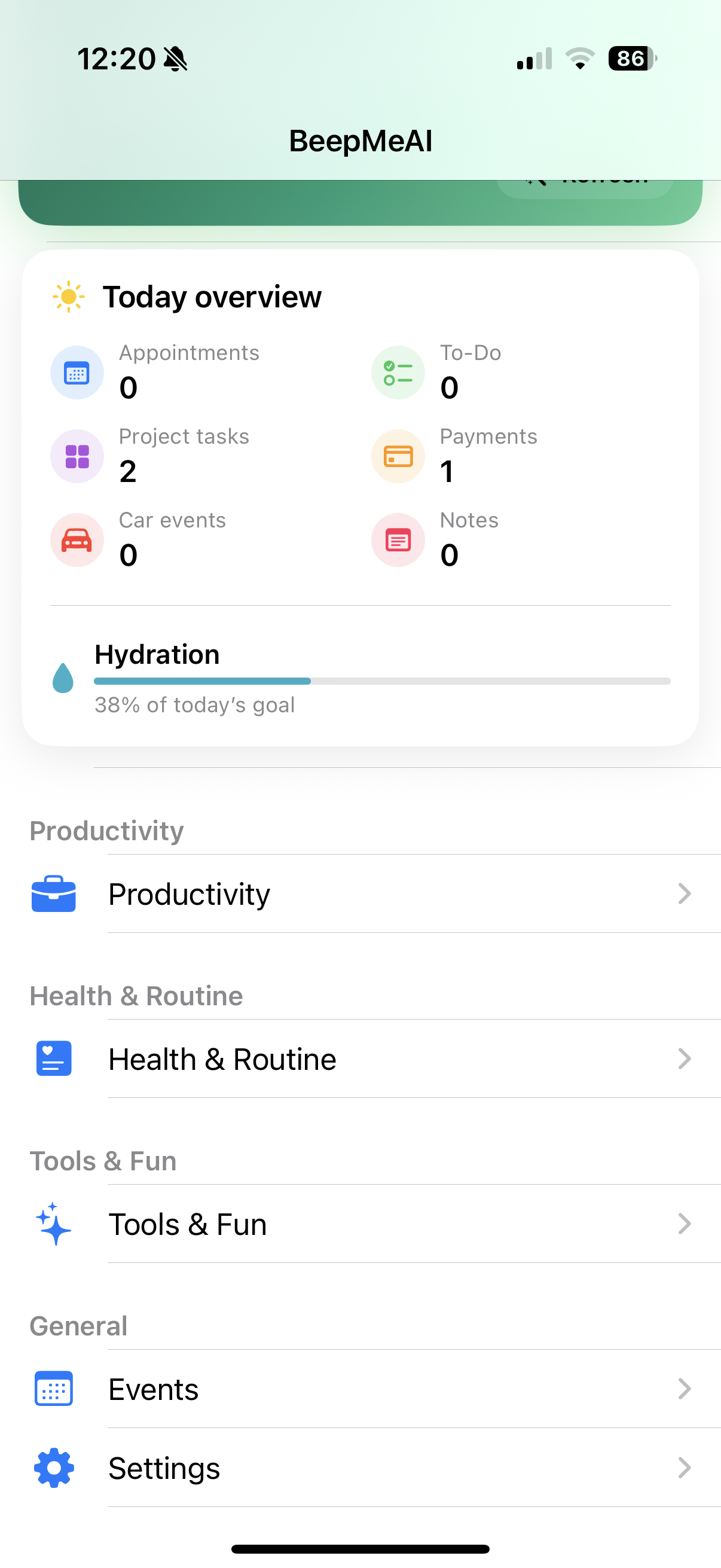Open Settings

[x=360, y=1468]
